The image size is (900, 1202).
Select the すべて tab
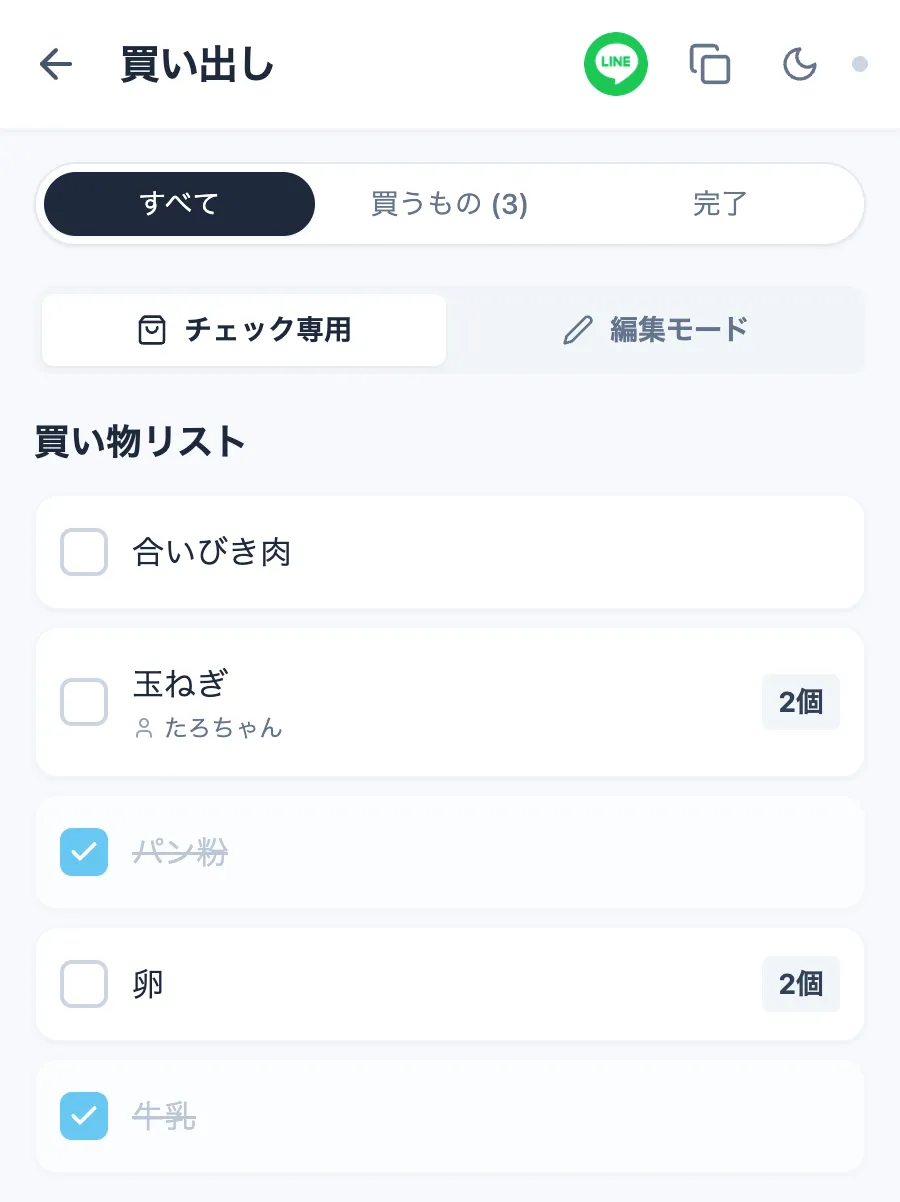pyautogui.click(x=178, y=204)
